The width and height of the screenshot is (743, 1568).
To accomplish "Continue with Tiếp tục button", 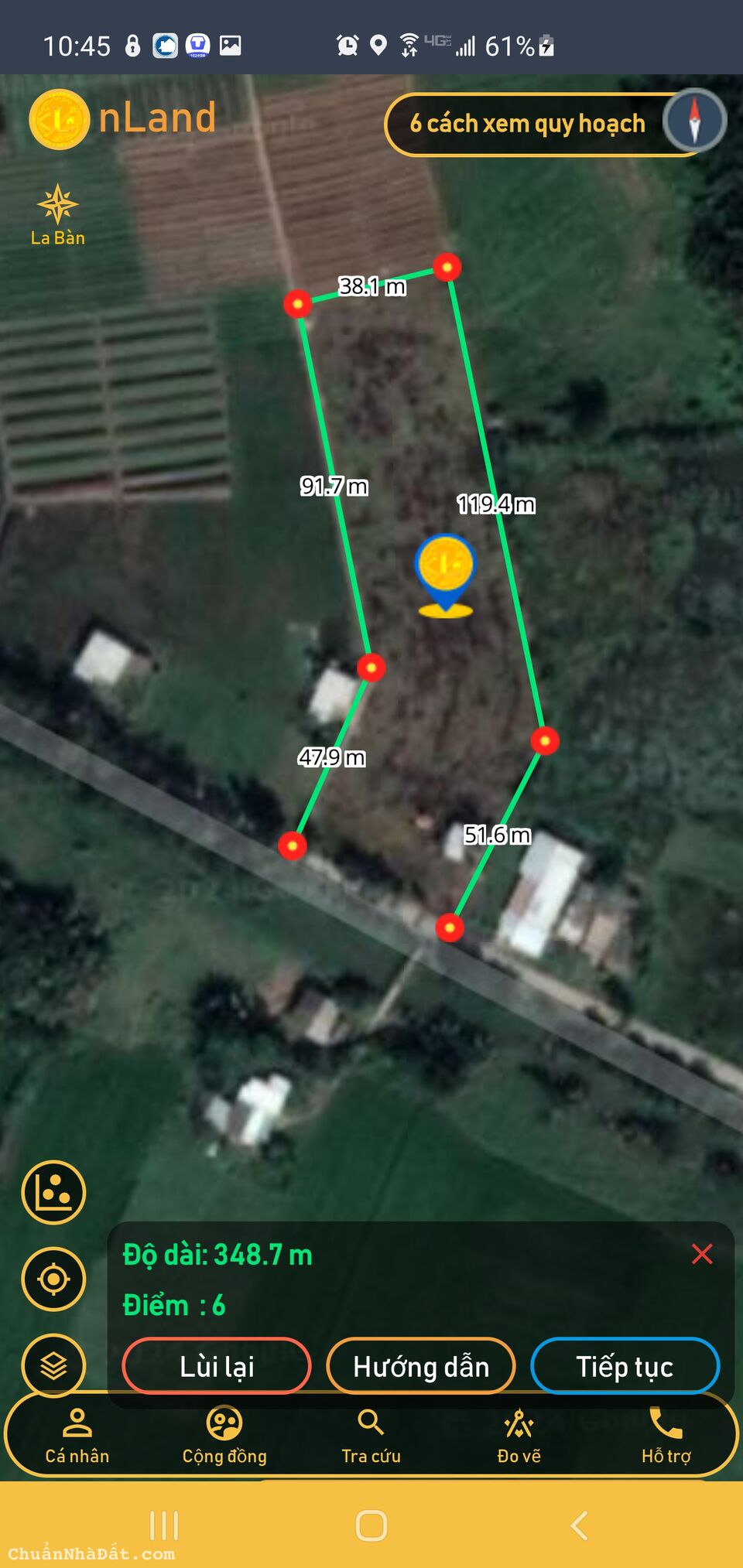I will click(625, 1367).
